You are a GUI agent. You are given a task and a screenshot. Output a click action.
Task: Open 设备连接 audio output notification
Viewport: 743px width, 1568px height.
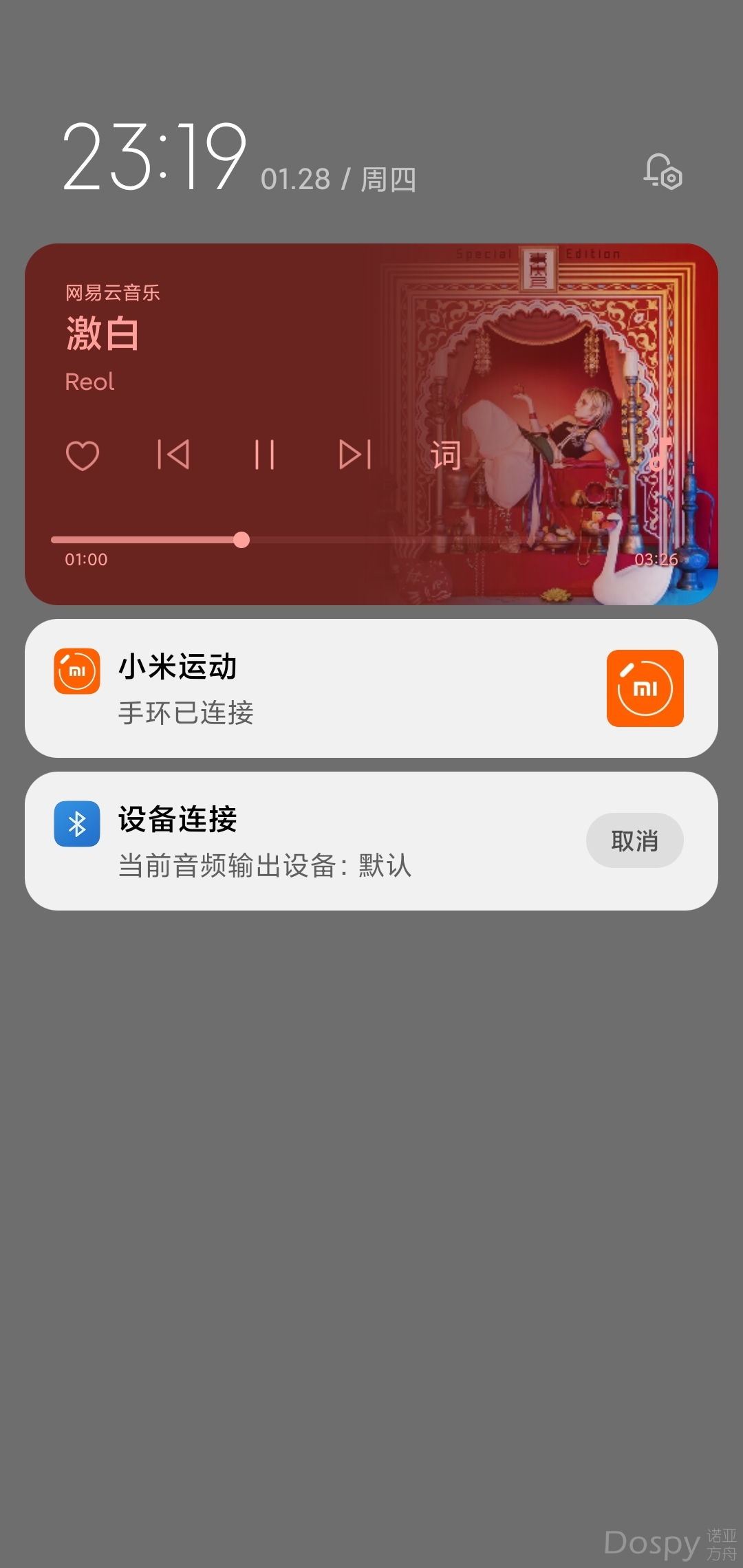(x=310, y=842)
